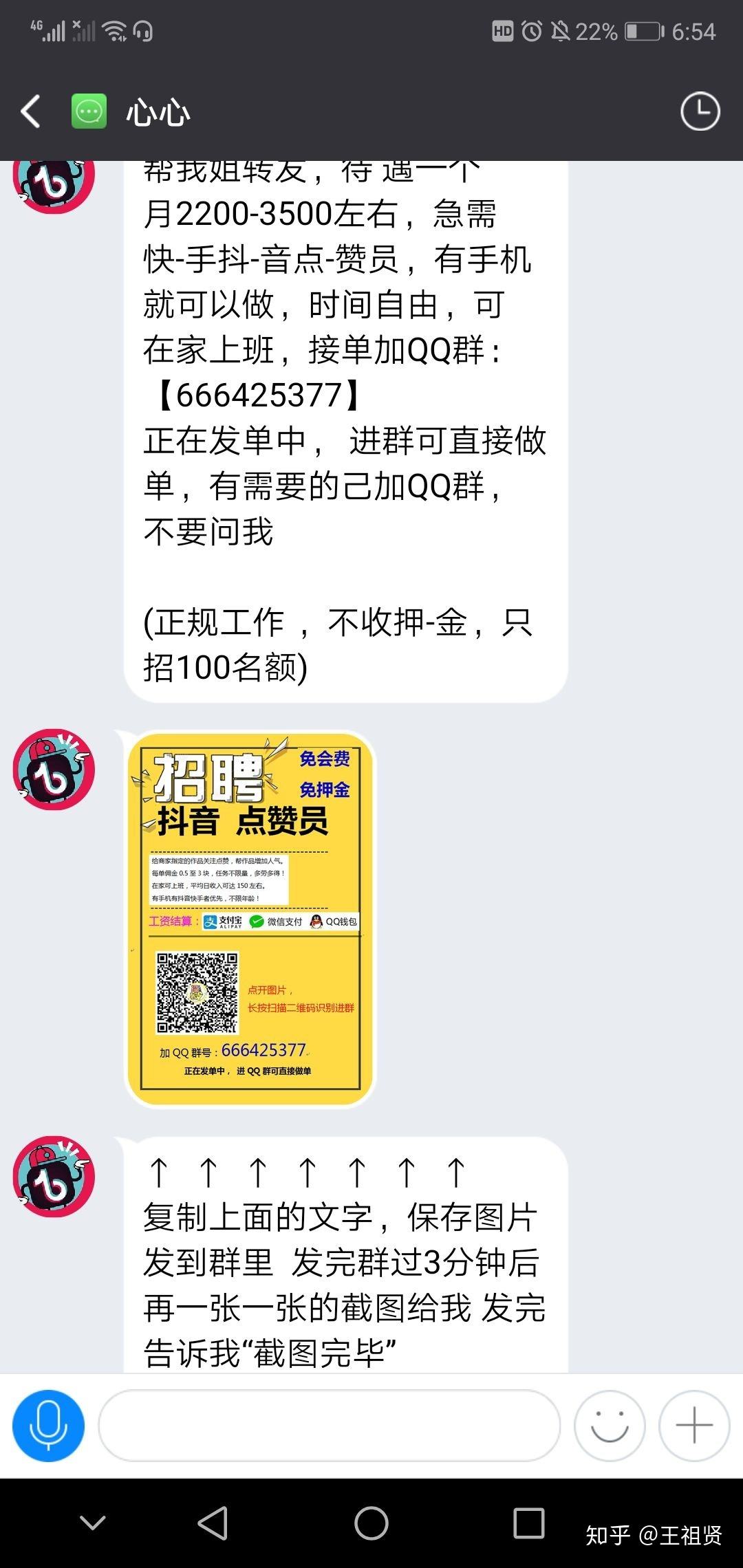Collapse the navigation bar with the down chevron
The height and width of the screenshot is (1568, 743).
tap(91, 1522)
